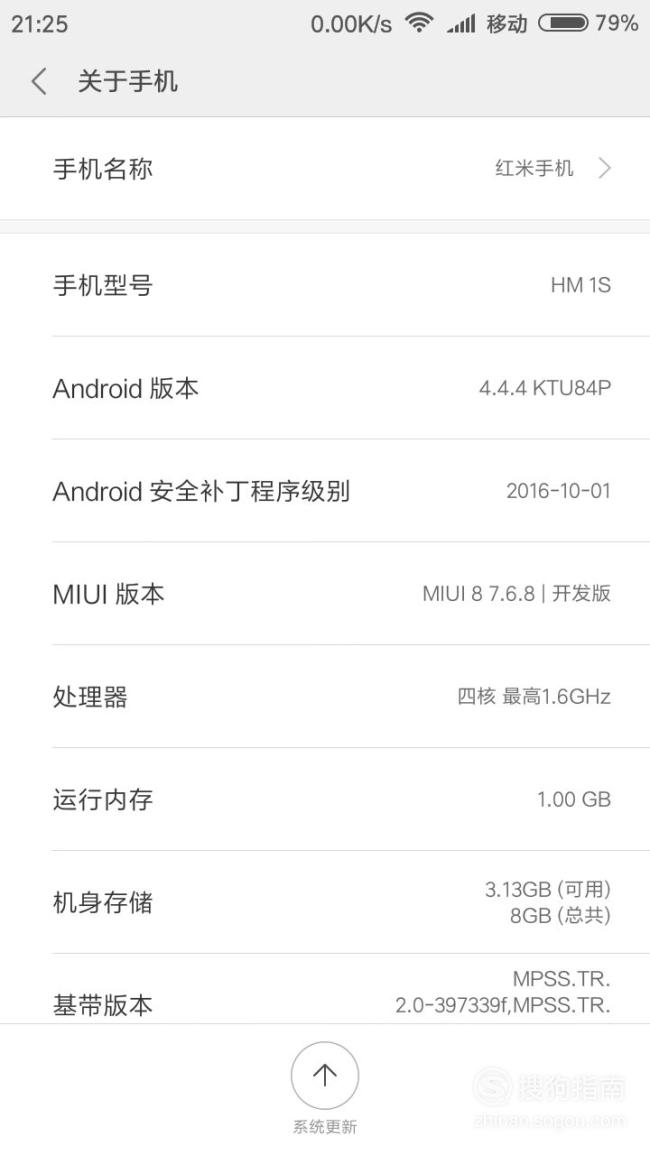Go back from 关于手机 page

[x=39, y=81]
